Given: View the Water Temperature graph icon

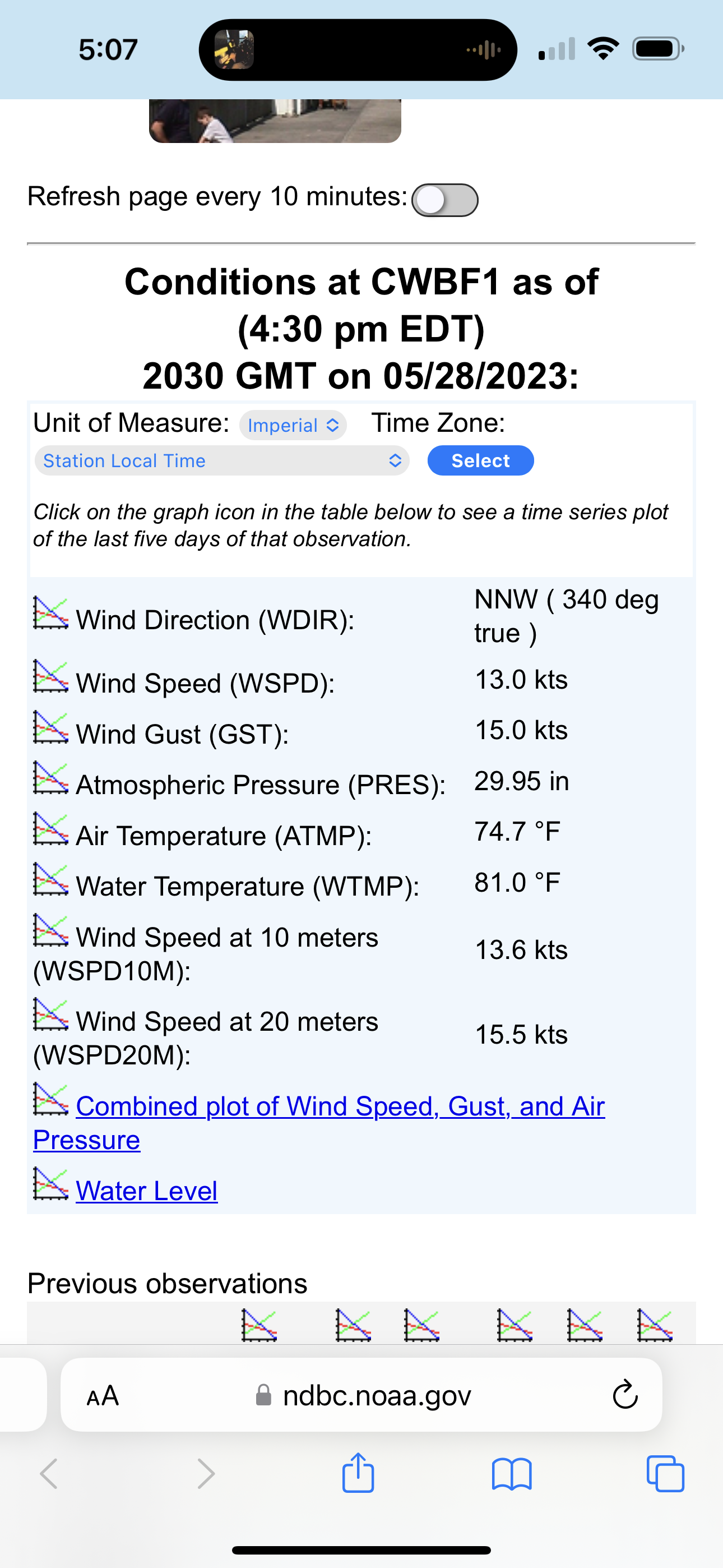Looking at the screenshot, I should pos(50,879).
